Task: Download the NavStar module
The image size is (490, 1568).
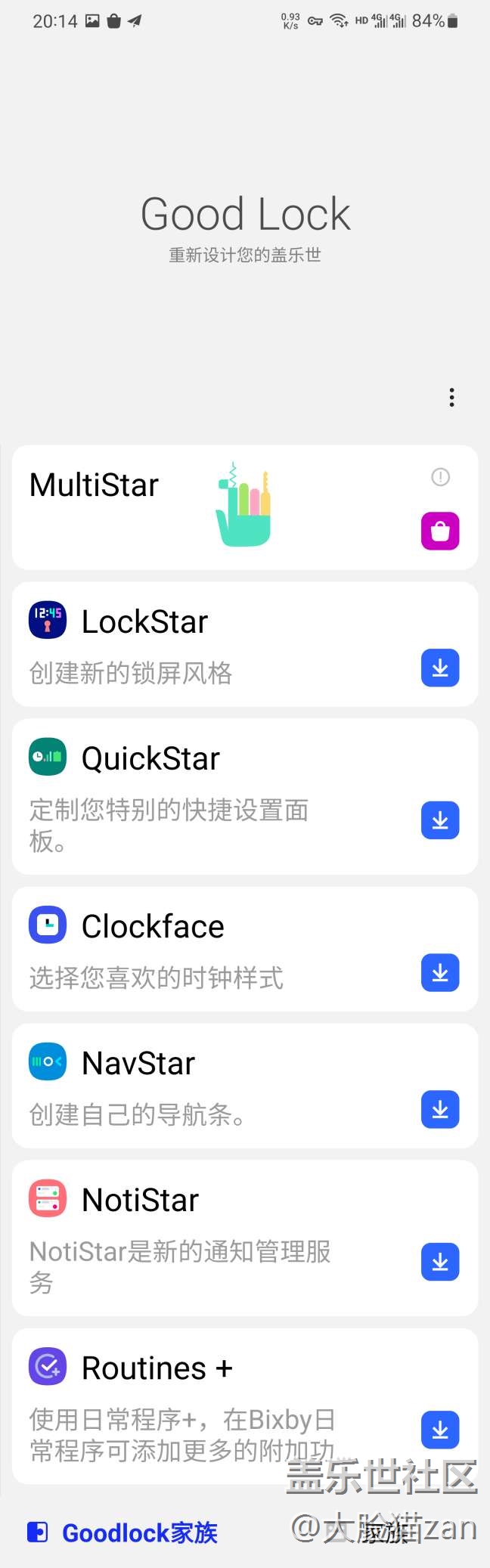Action: click(440, 1109)
